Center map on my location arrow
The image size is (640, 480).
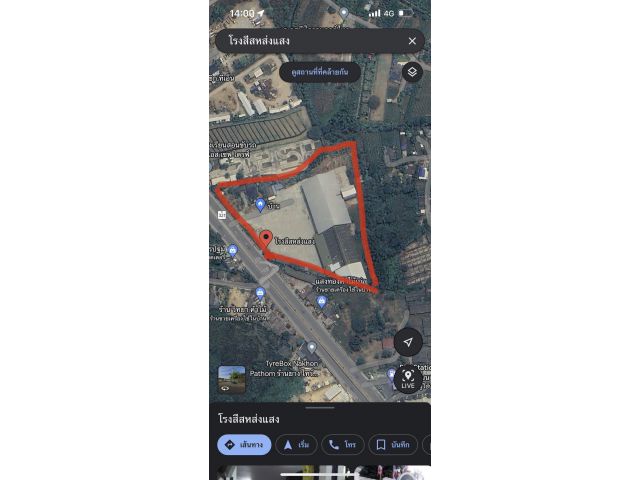pyautogui.click(x=408, y=341)
